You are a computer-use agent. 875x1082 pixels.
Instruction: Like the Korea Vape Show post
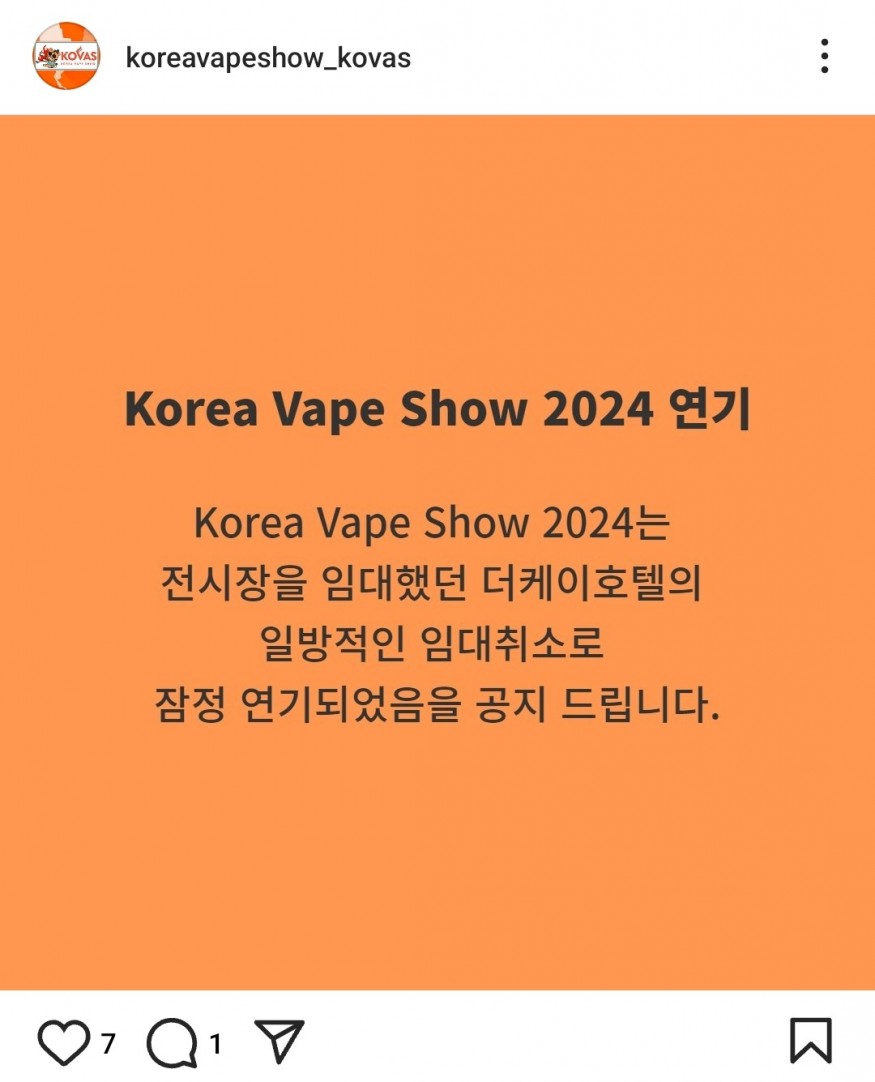(63, 1042)
